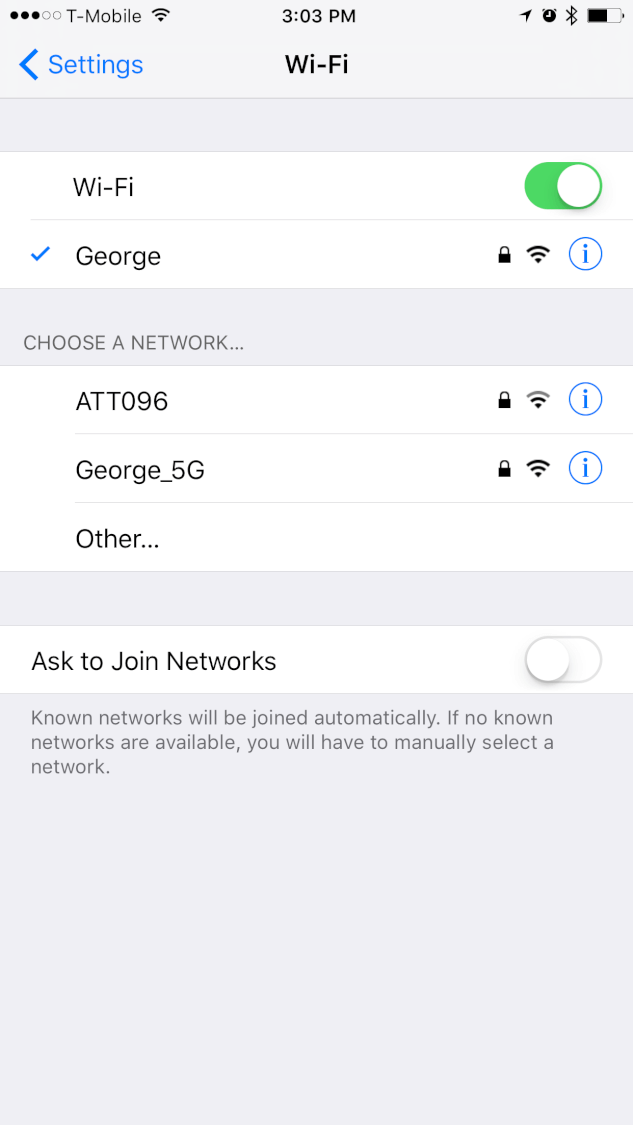
Task: Tap the connected George network row
Action: [x=316, y=255]
